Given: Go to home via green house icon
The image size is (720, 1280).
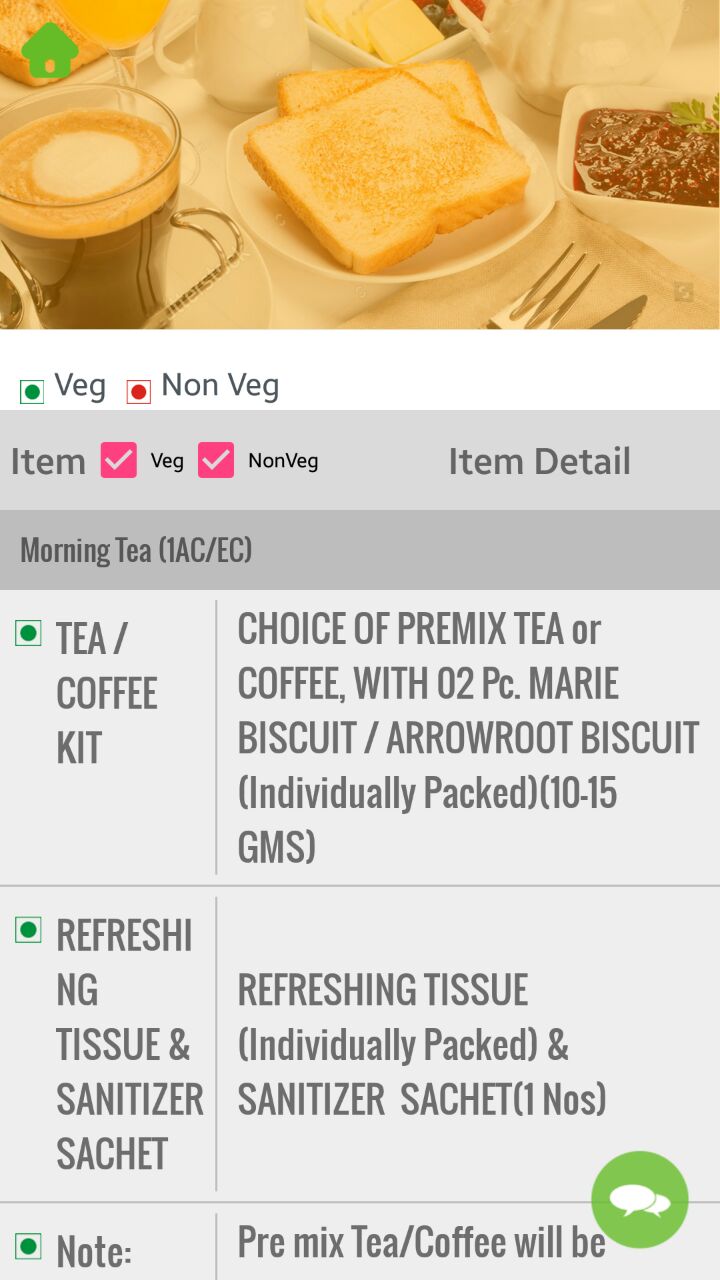Looking at the screenshot, I should pyautogui.click(x=50, y=50).
